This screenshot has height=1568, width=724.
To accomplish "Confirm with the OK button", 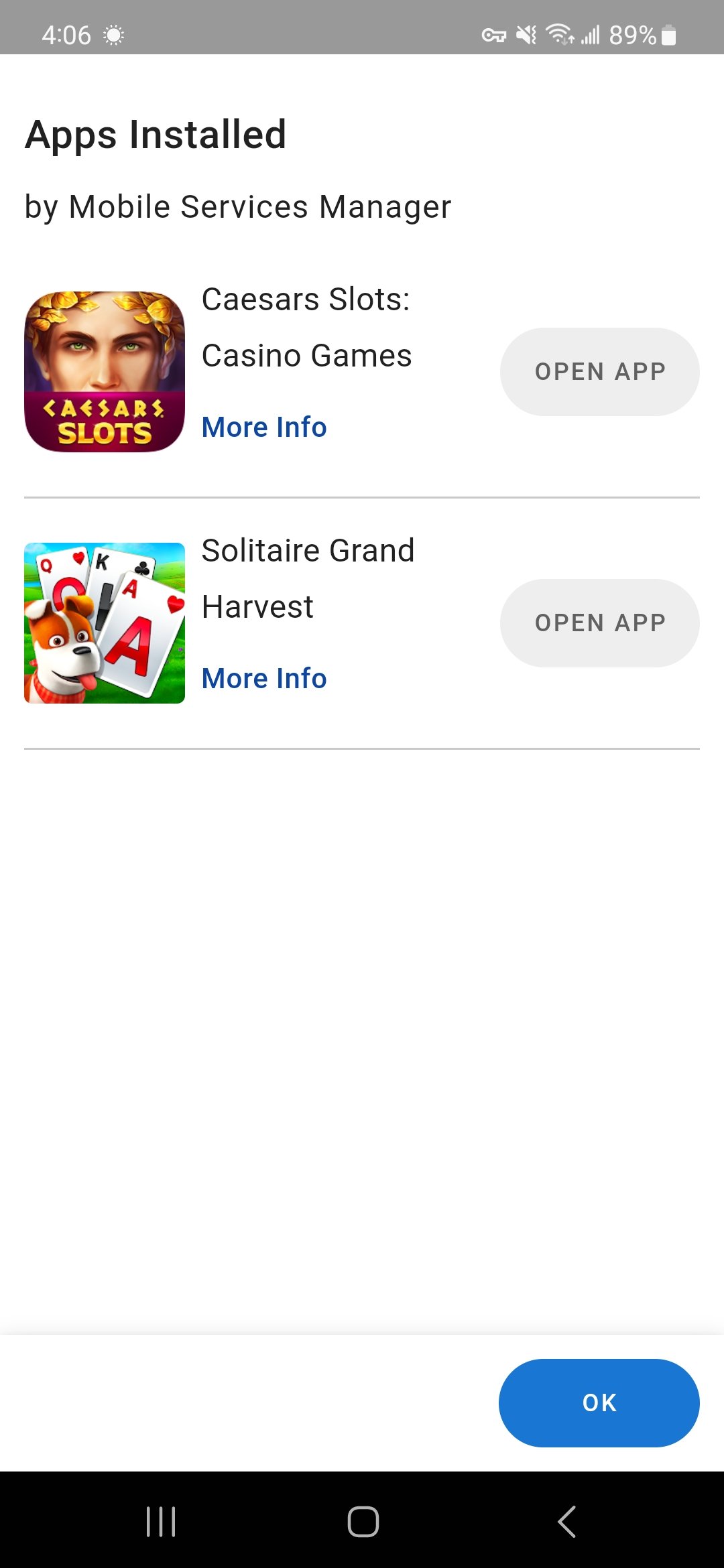I will (599, 1402).
